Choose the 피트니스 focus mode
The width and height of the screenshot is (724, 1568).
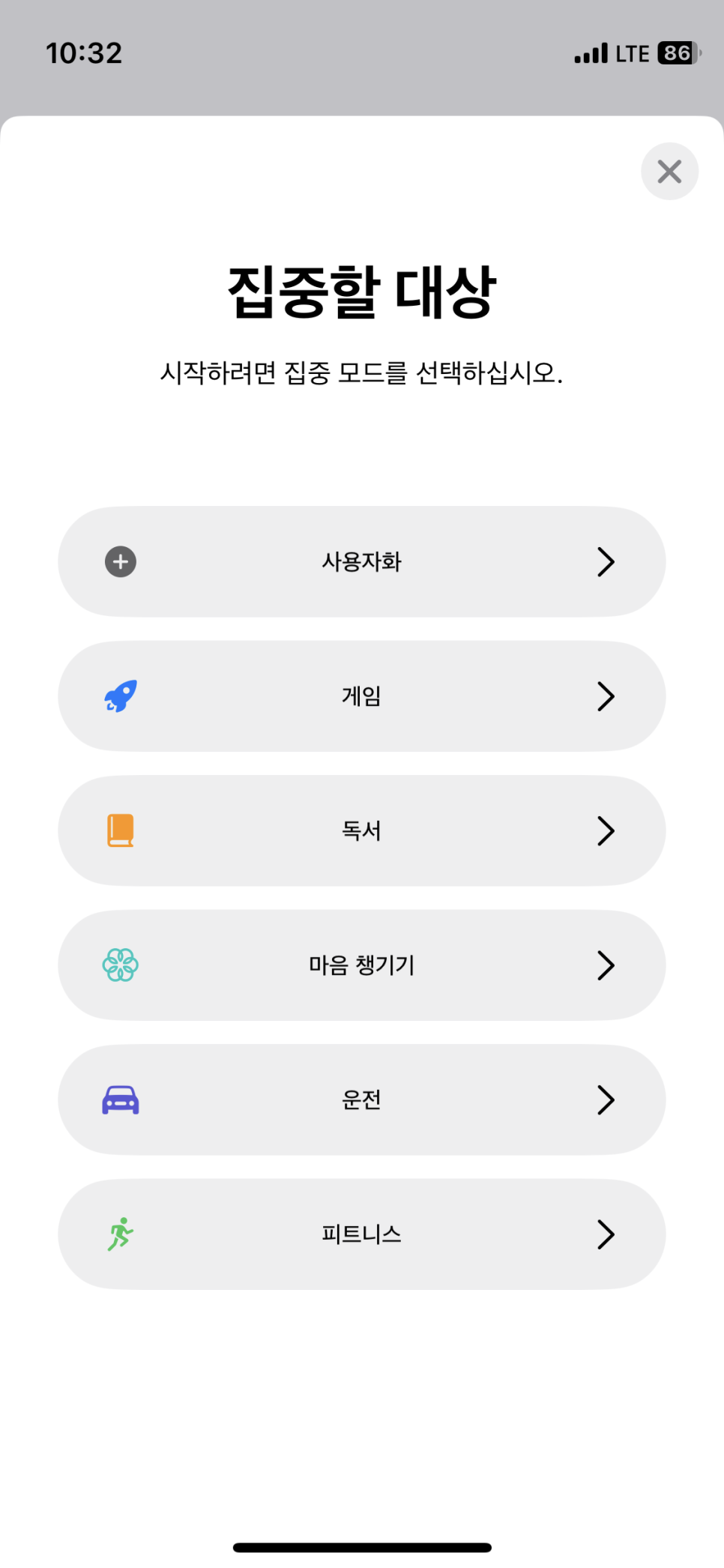[361, 1234]
